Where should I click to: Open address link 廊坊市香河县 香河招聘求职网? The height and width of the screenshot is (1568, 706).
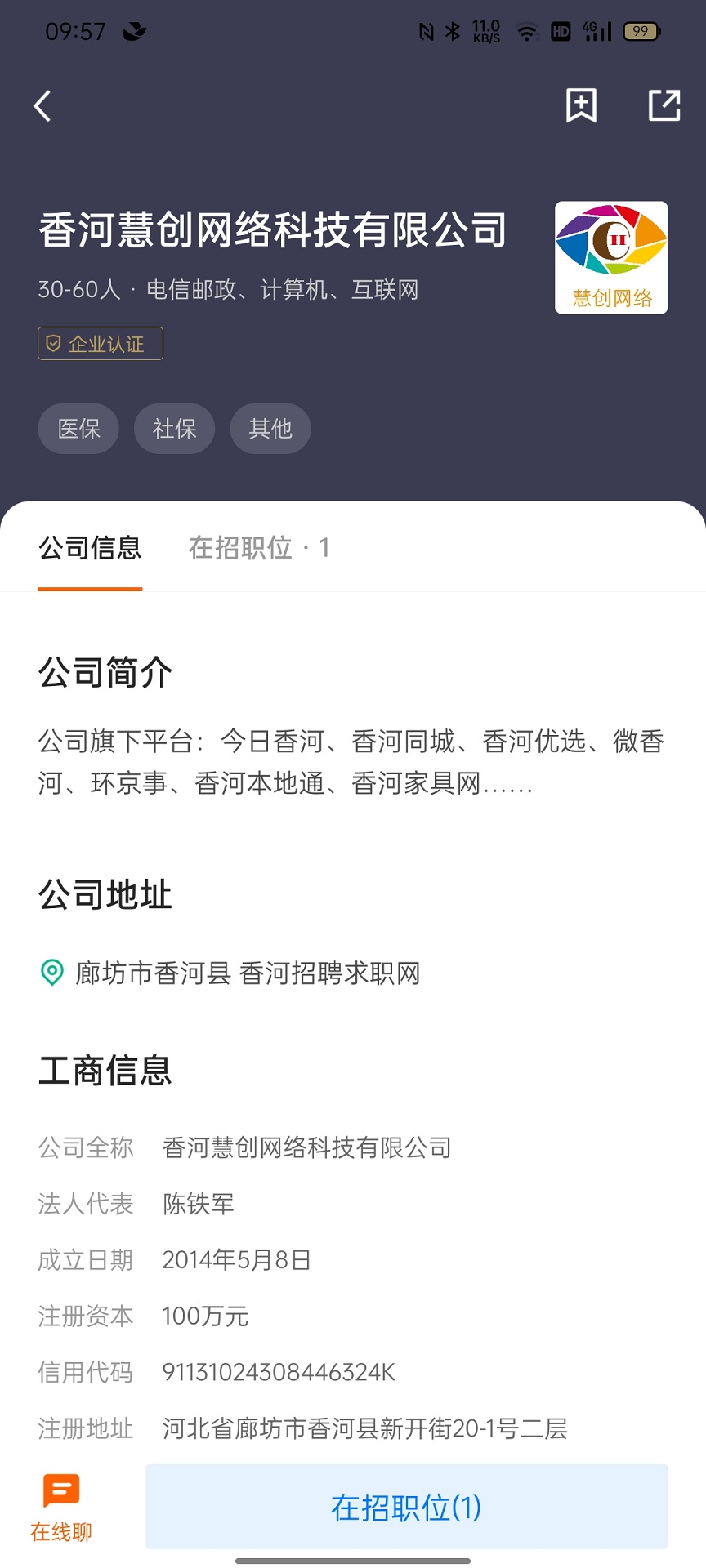point(245,973)
